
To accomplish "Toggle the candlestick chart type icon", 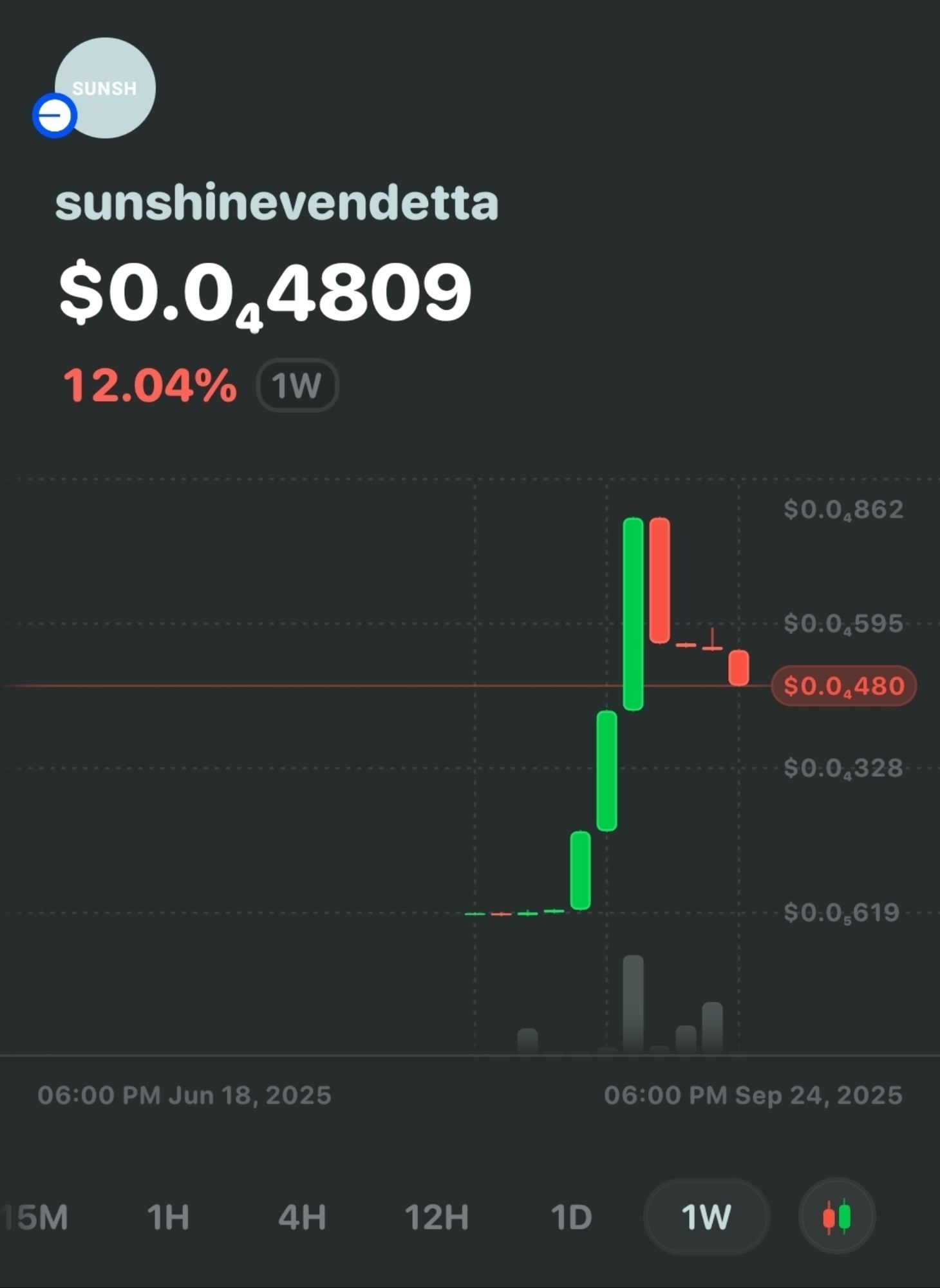I will tap(836, 1216).
